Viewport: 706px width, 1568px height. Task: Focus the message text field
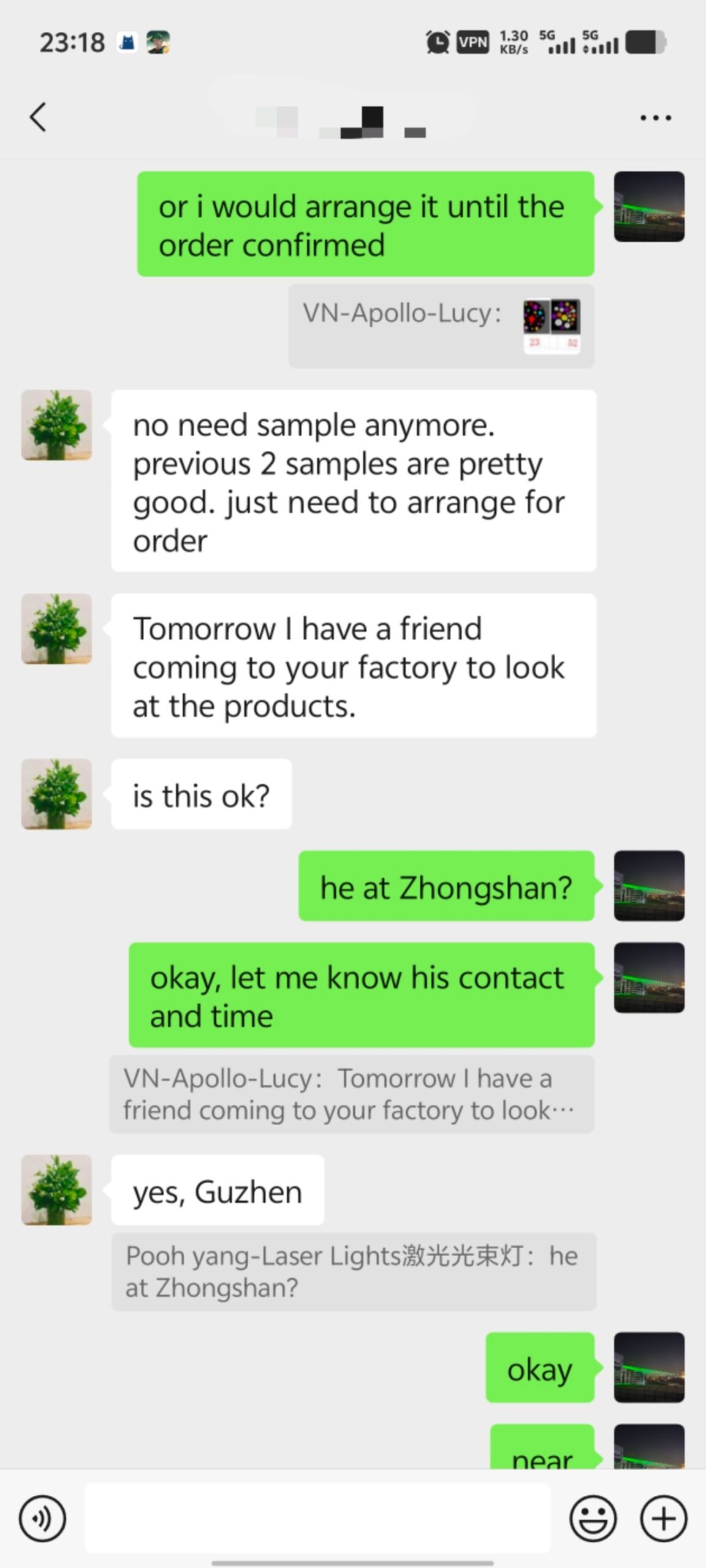pyautogui.click(x=317, y=1518)
